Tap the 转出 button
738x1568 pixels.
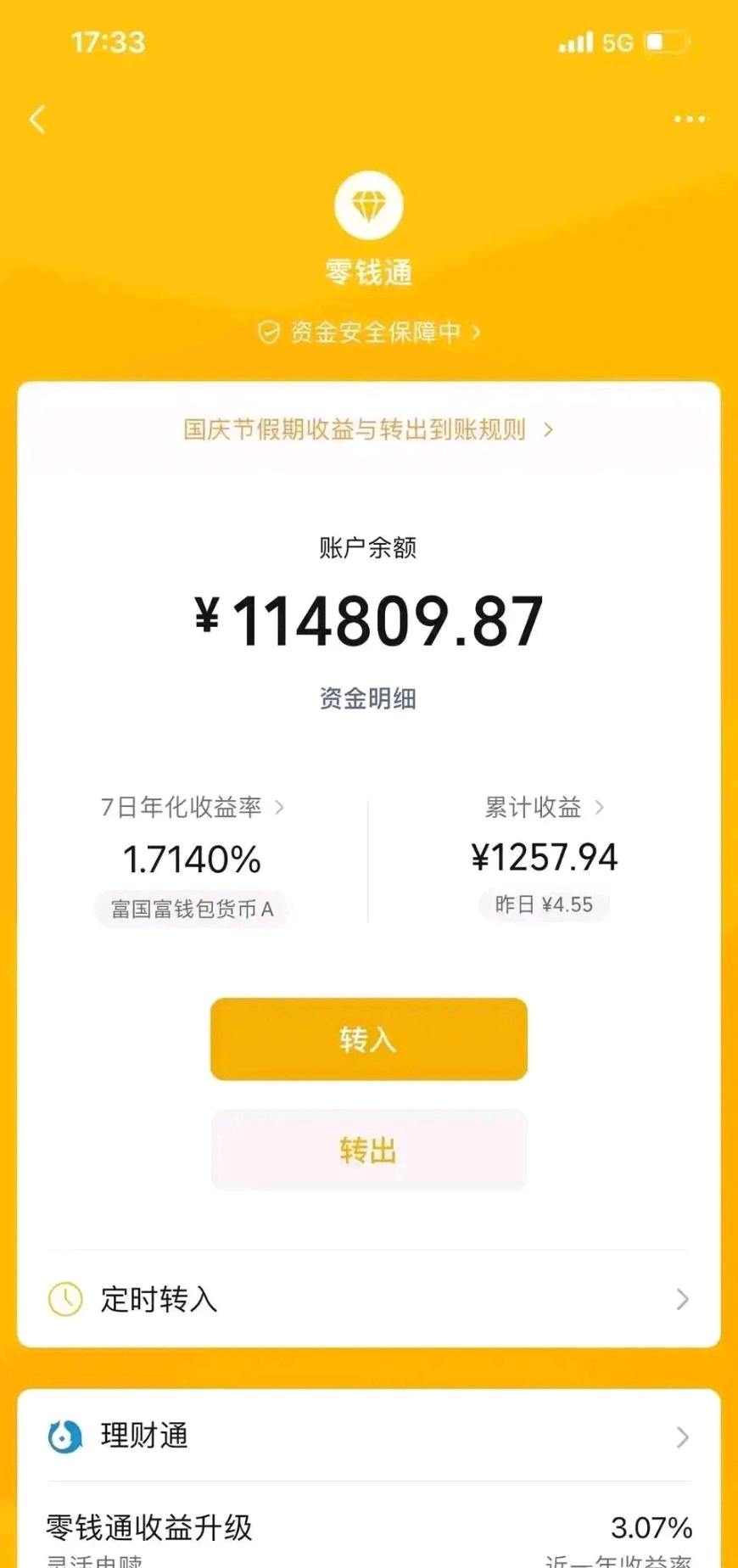368,1150
